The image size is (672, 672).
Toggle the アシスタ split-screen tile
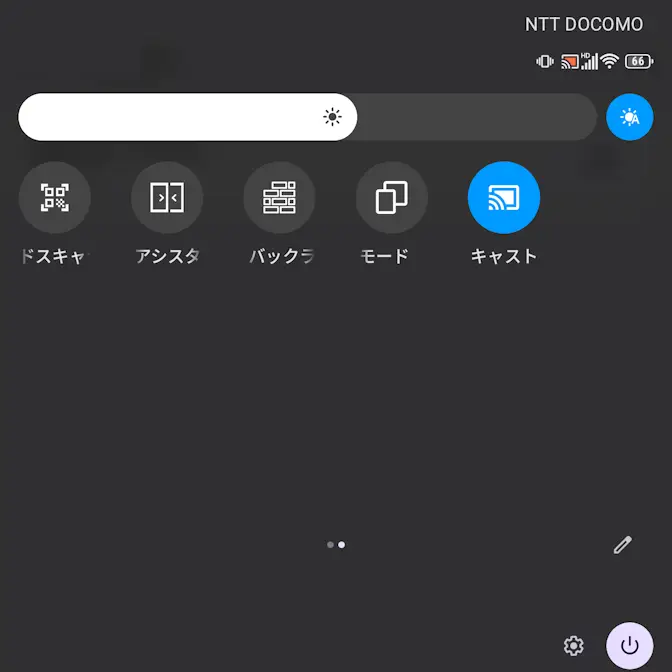point(167,198)
